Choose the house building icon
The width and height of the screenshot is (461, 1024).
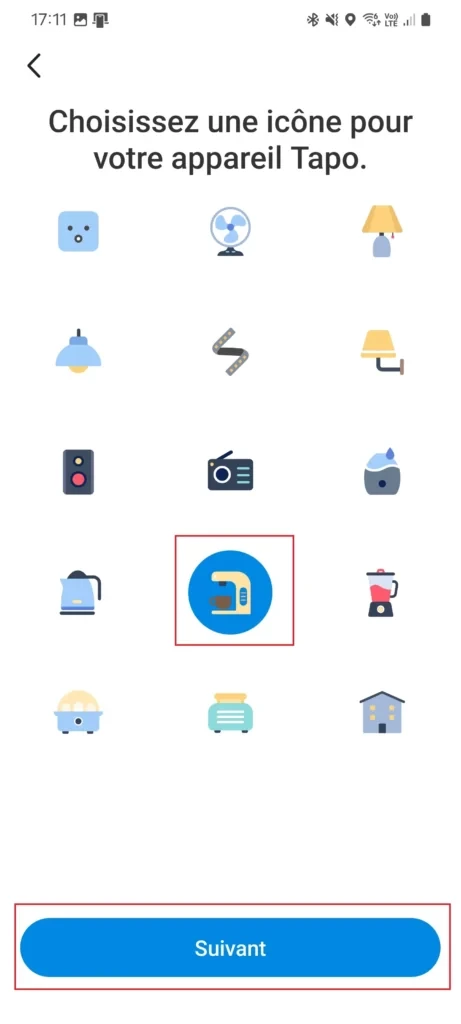pos(382,712)
